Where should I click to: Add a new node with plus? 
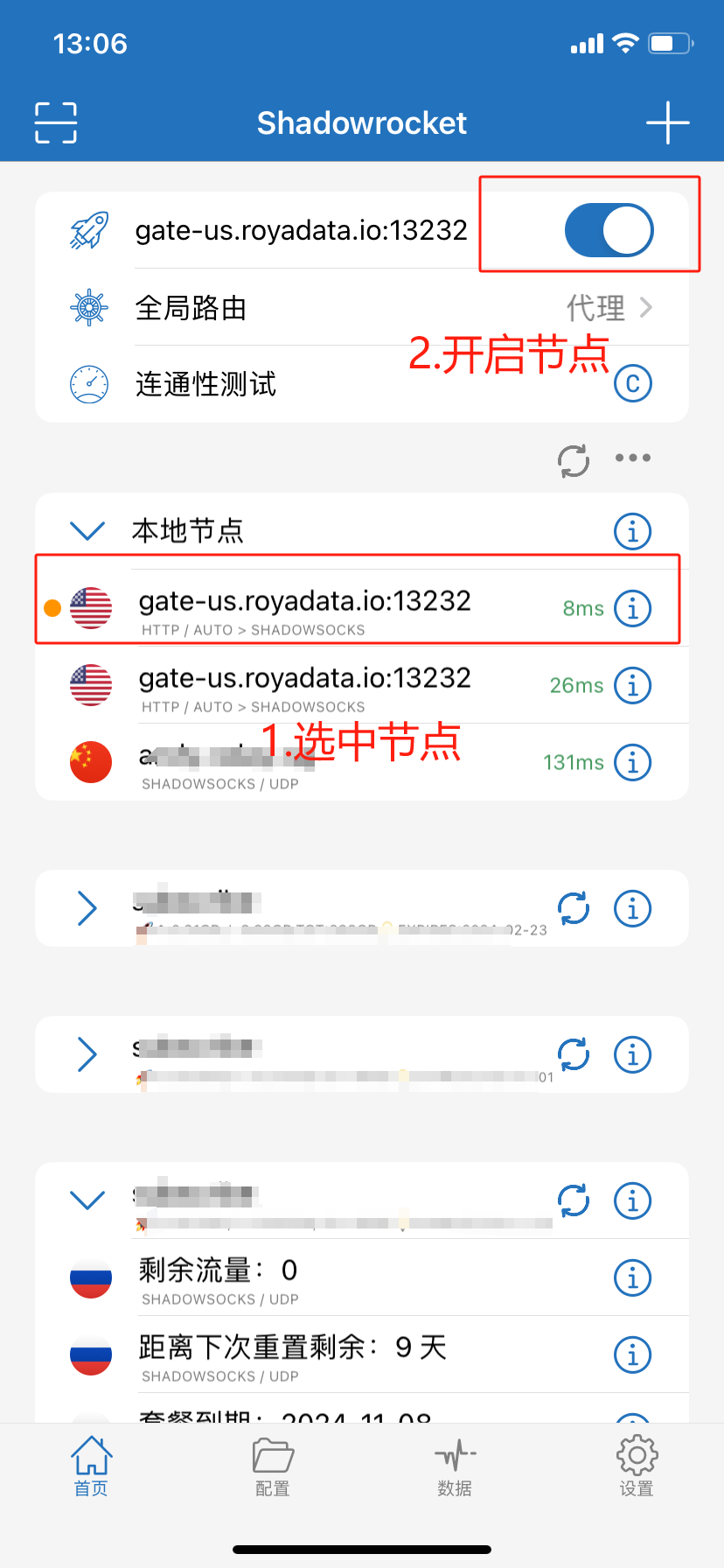tap(667, 122)
